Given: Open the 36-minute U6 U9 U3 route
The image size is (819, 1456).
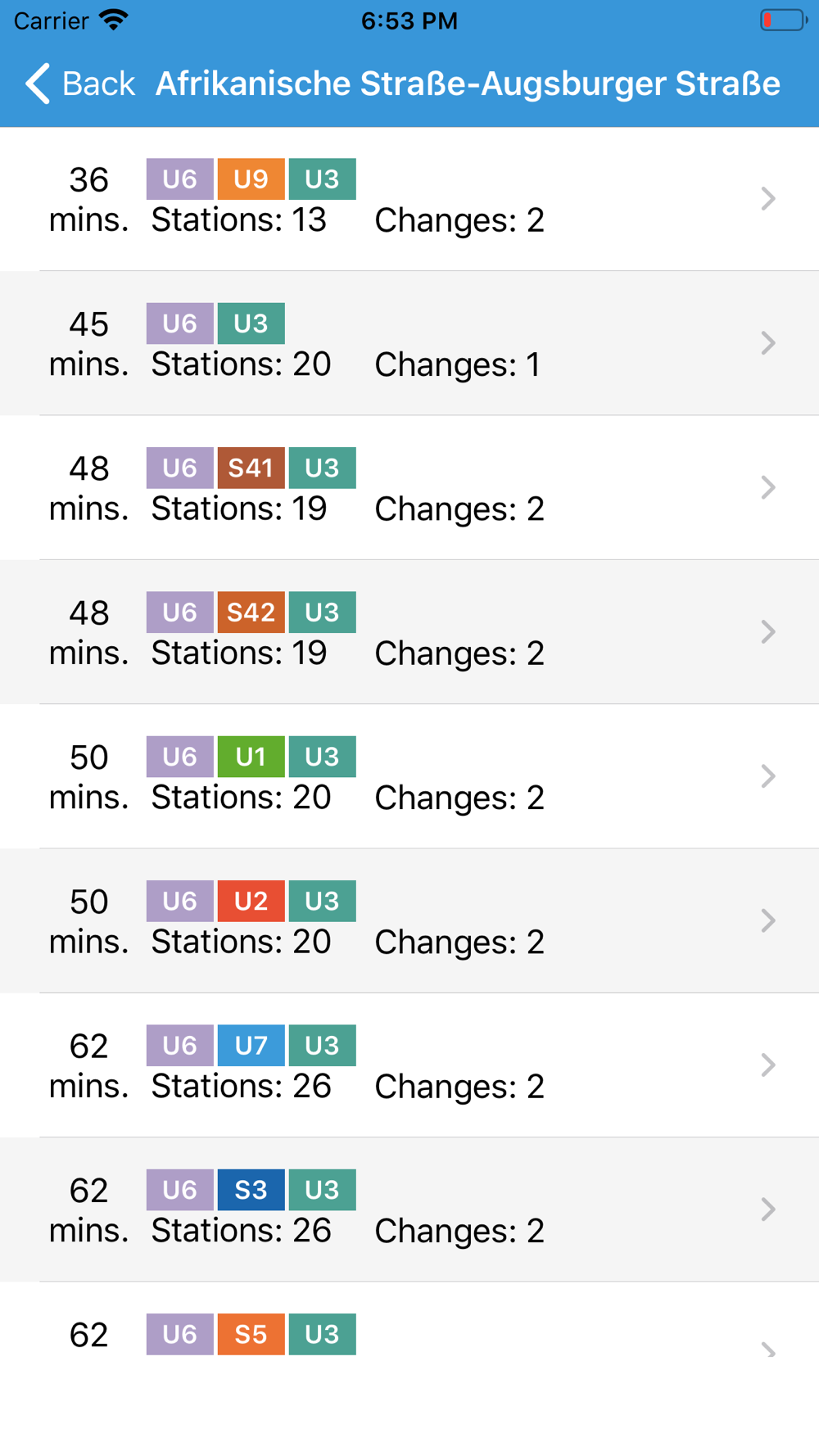Looking at the screenshot, I should click(409, 199).
